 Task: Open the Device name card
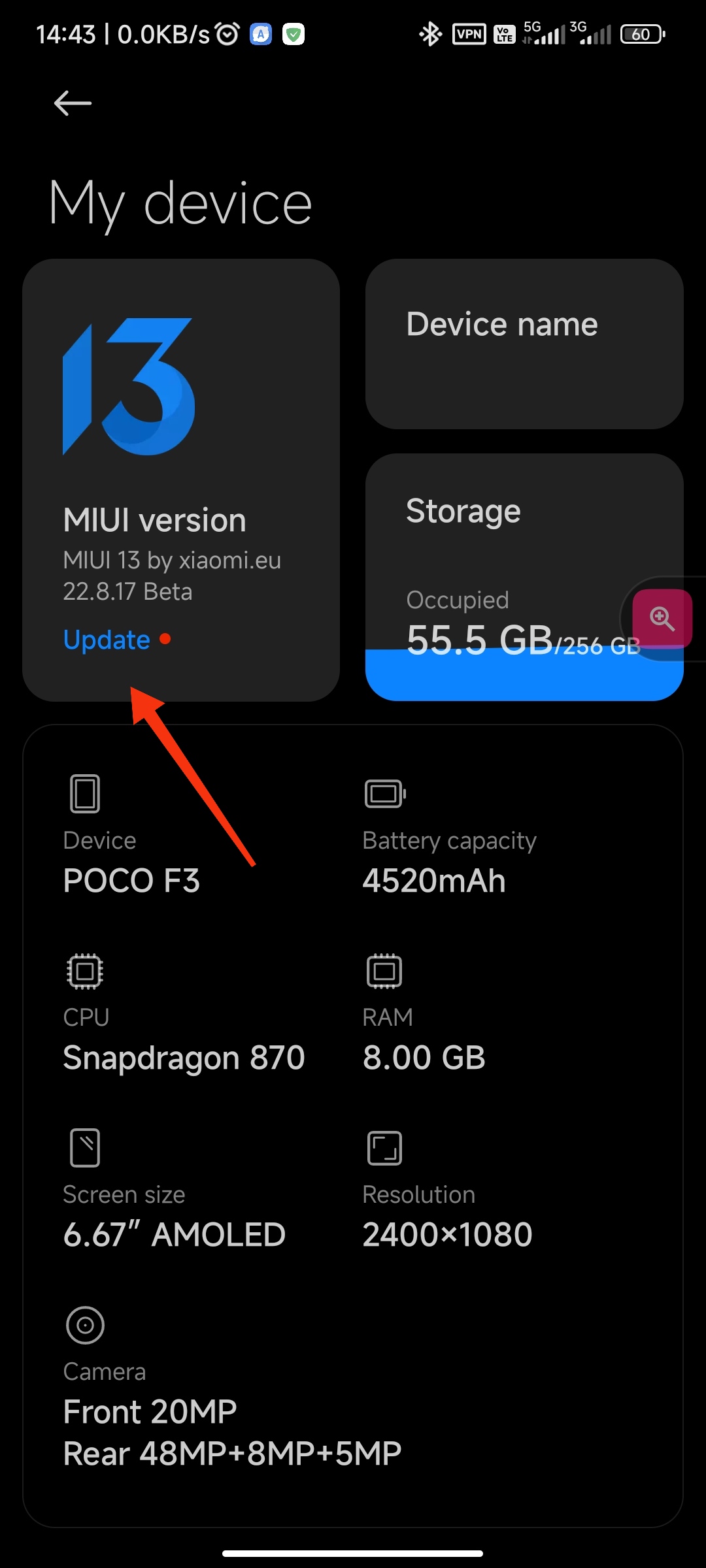pos(524,344)
